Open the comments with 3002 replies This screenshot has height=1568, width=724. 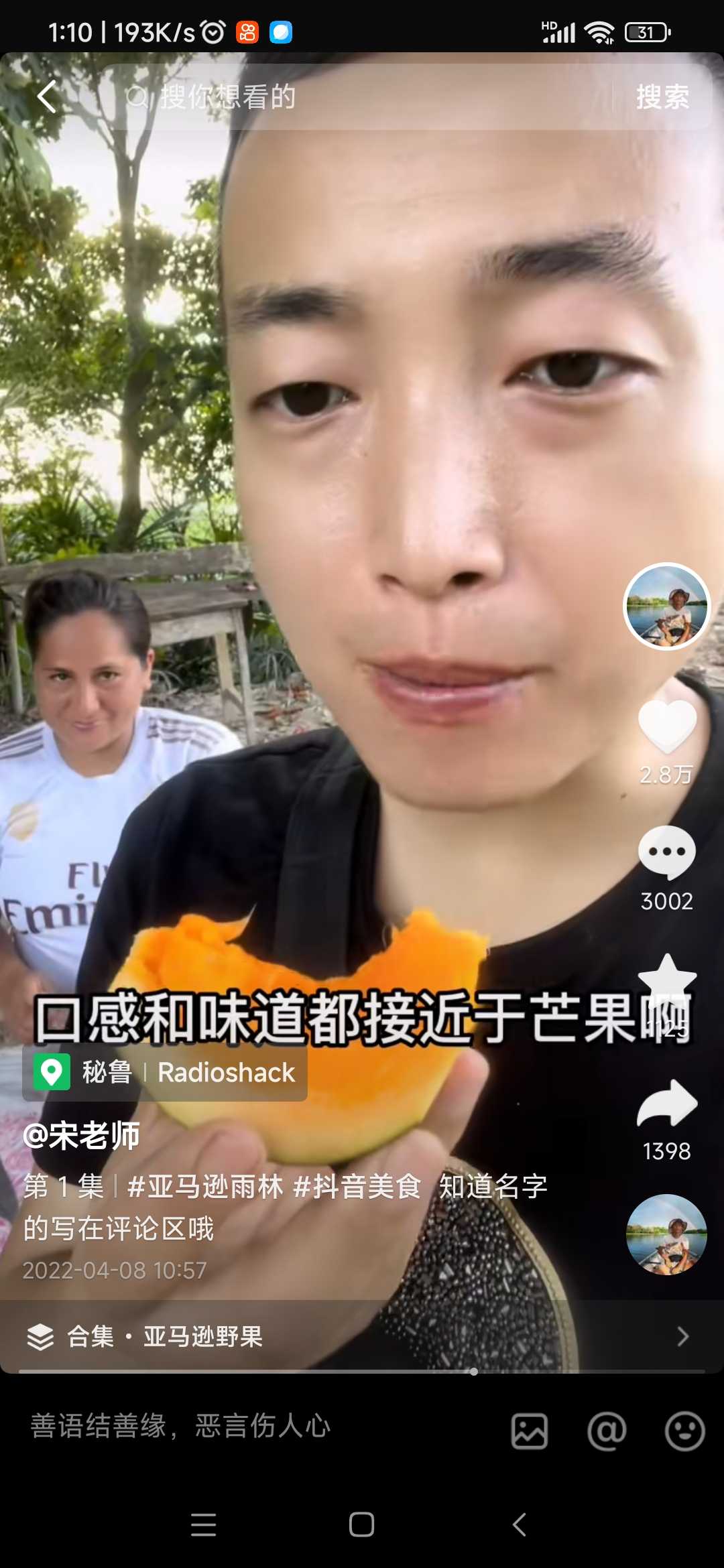pos(667,852)
